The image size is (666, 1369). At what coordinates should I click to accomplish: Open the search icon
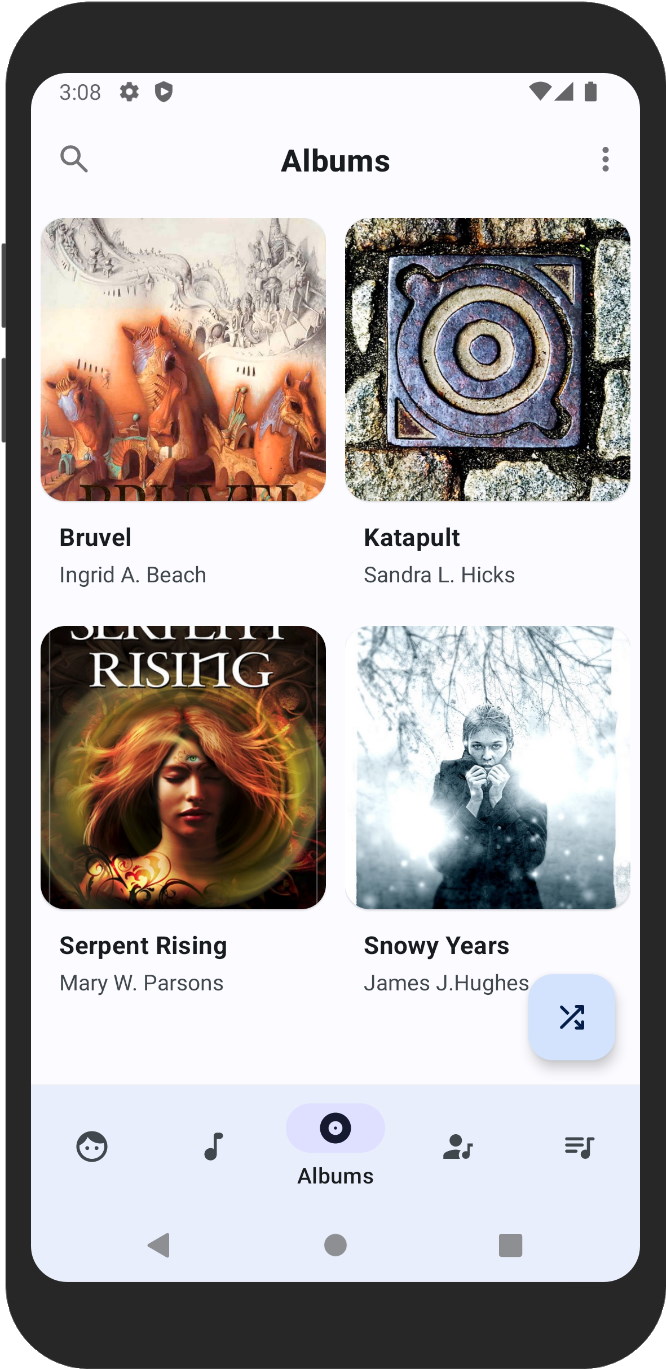click(x=74, y=159)
